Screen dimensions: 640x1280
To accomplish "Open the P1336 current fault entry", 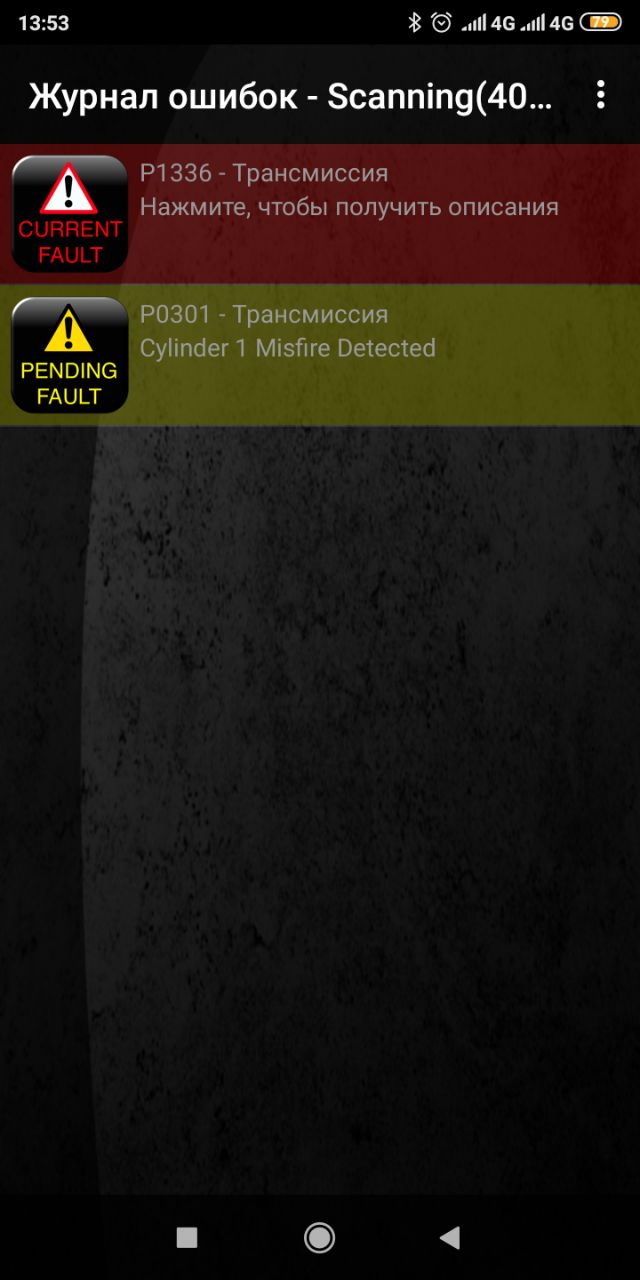I will pyautogui.click(x=320, y=214).
